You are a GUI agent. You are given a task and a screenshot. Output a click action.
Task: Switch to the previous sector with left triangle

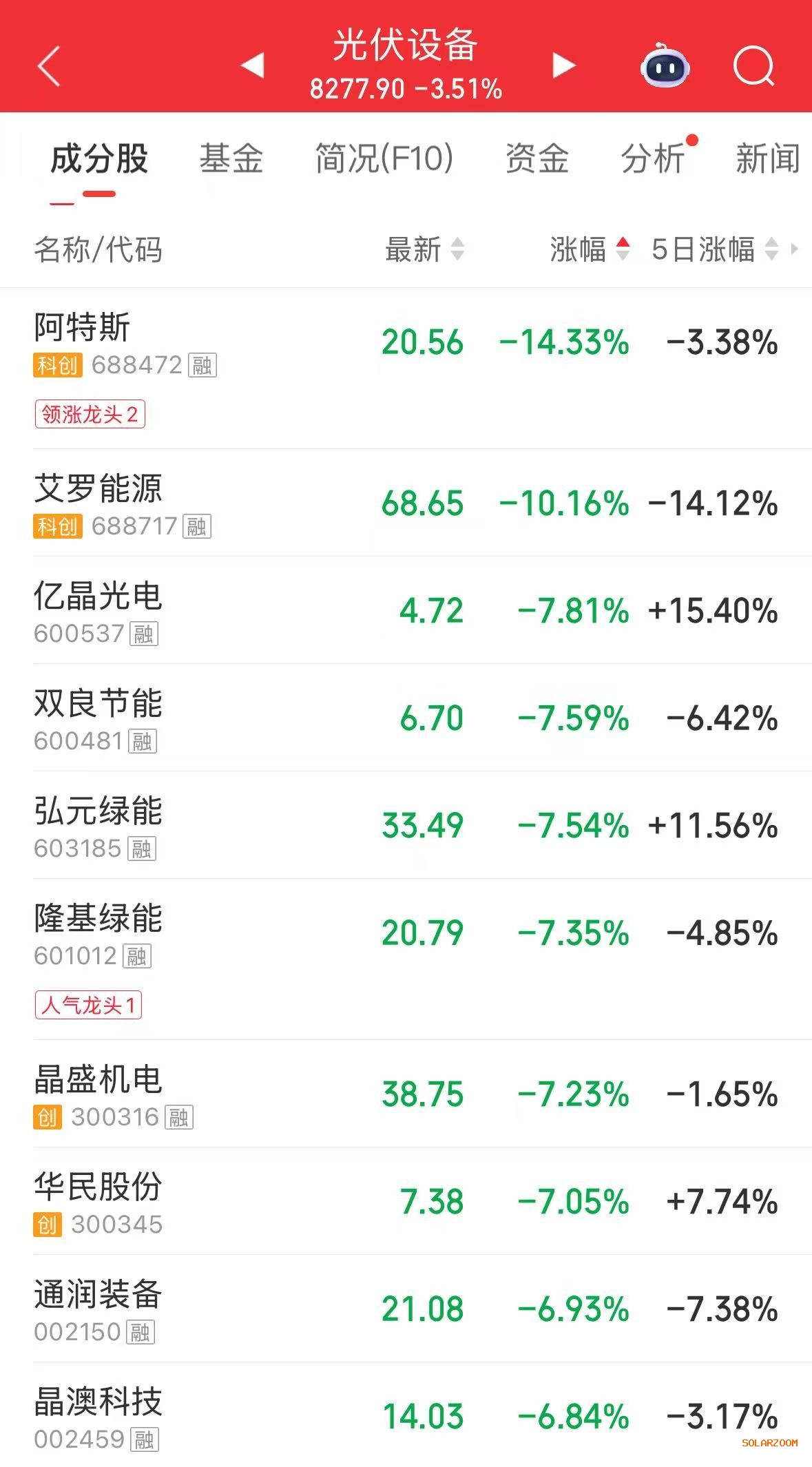[x=253, y=66]
